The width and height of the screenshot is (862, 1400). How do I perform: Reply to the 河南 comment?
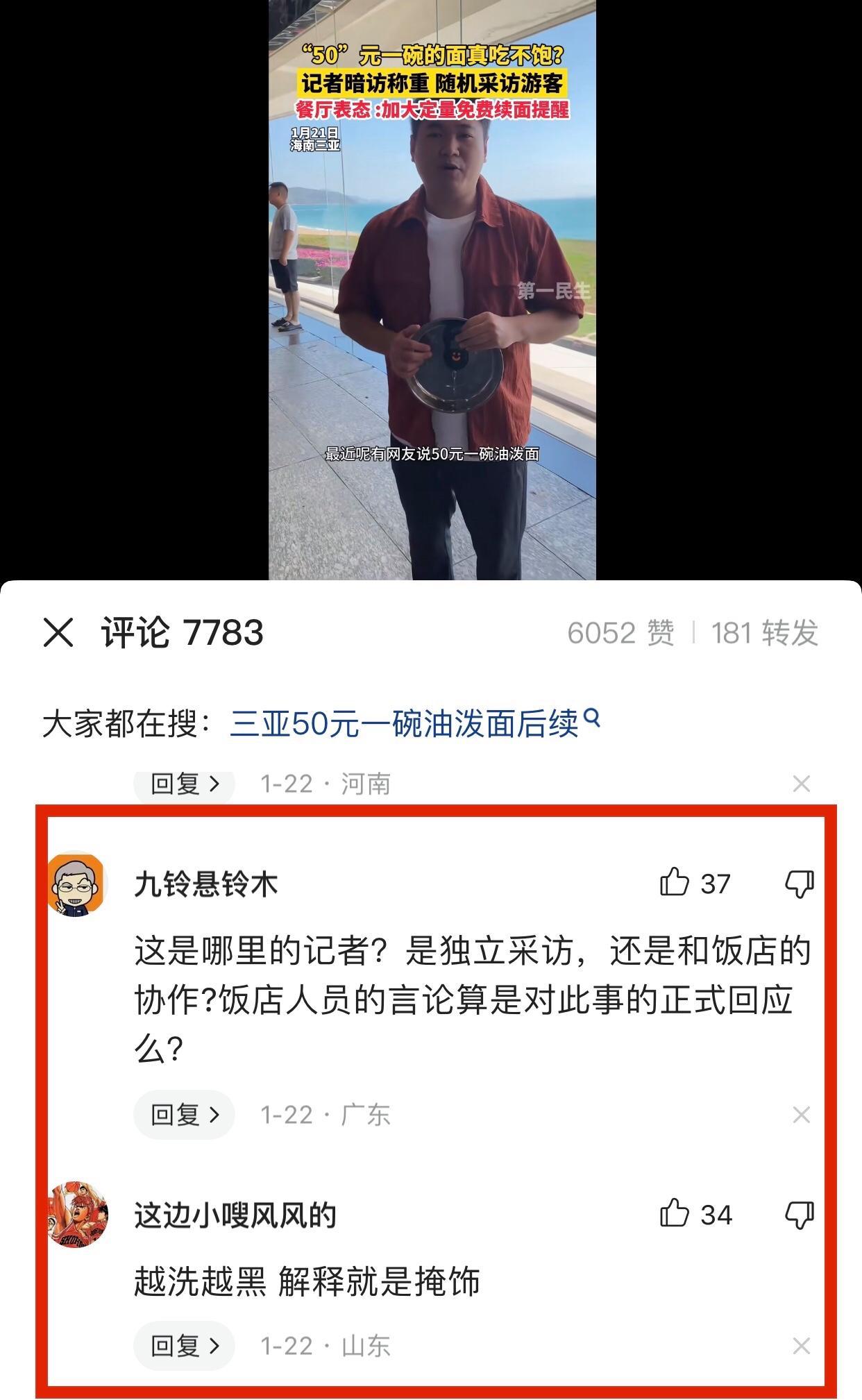pos(184,784)
